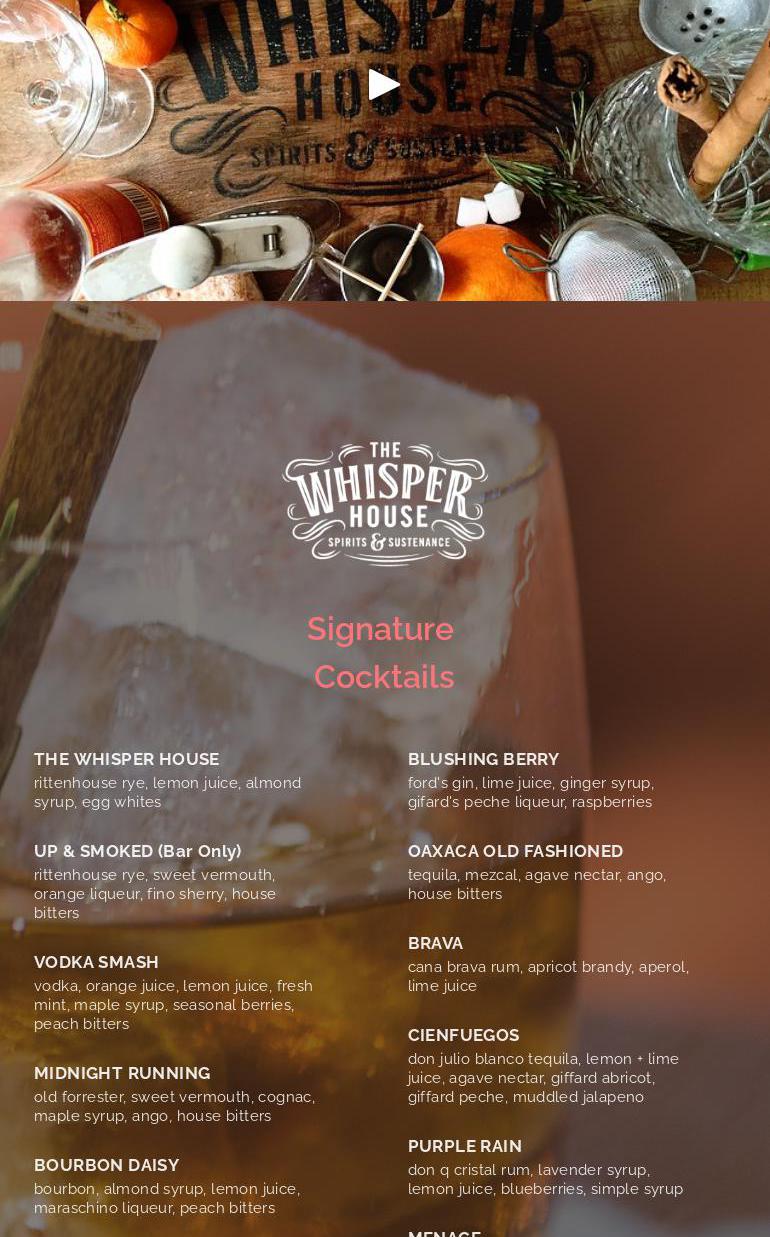Play the Whisper House video
Screen dimensions: 770x1237
tap(383, 85)
